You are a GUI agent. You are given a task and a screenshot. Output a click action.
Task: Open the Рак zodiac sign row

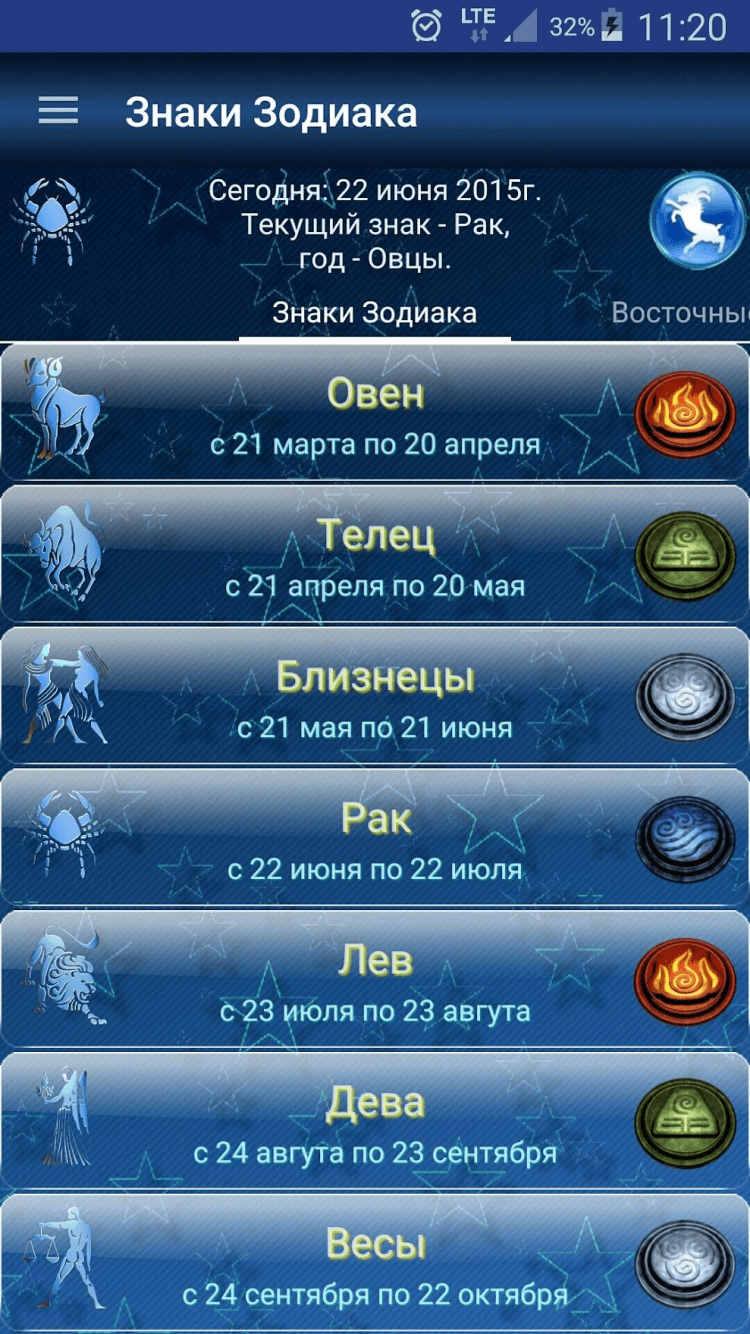click(375, 840)
